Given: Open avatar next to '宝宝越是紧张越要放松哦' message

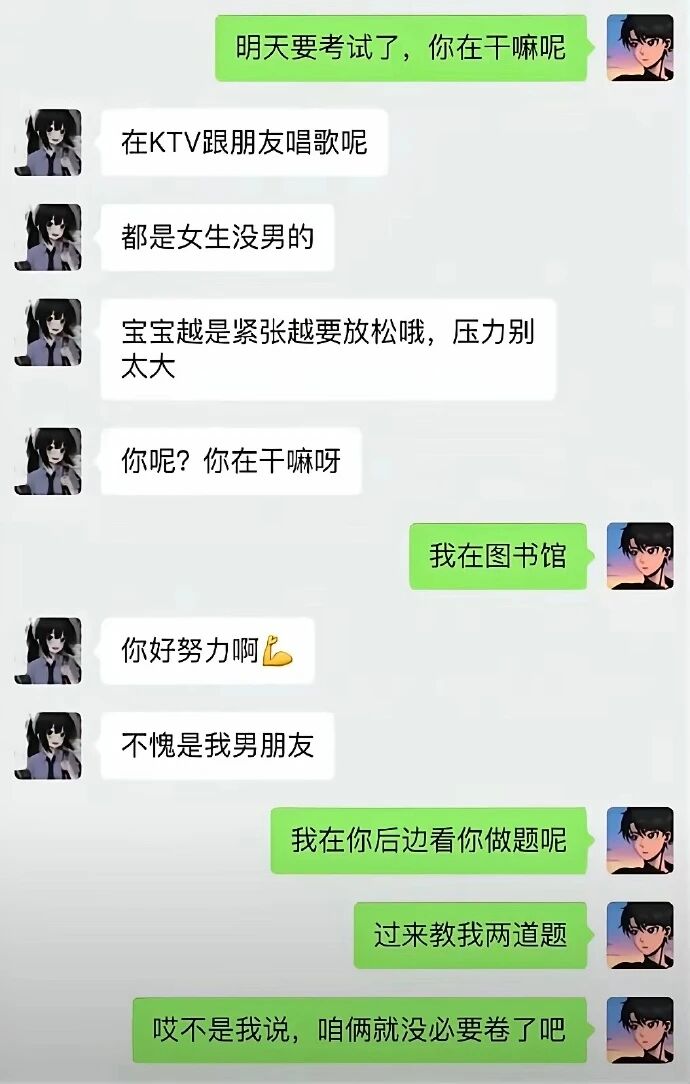Looking at the screenshot, I should coord(48,332).
